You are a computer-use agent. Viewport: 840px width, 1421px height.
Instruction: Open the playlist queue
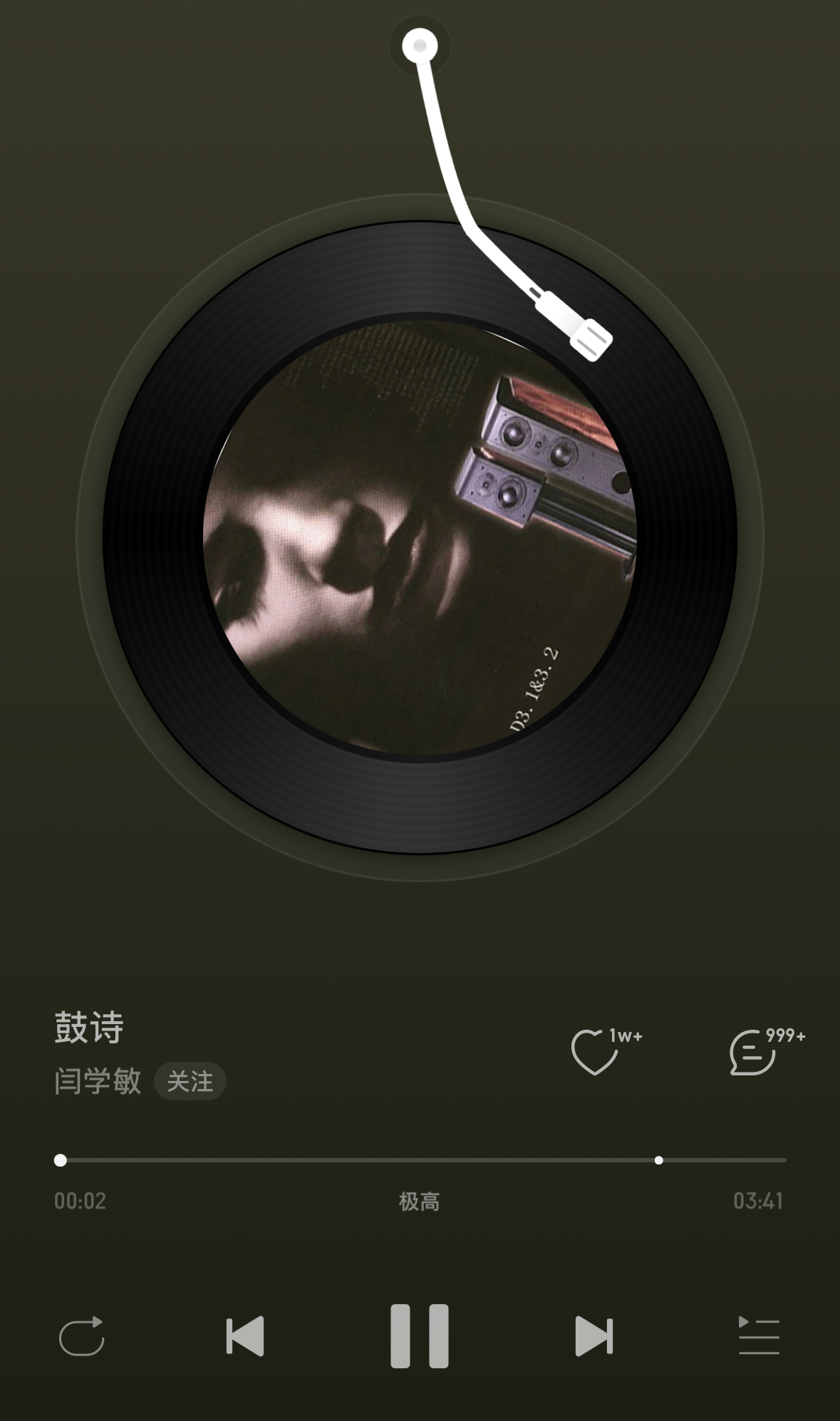[759, 1336]
